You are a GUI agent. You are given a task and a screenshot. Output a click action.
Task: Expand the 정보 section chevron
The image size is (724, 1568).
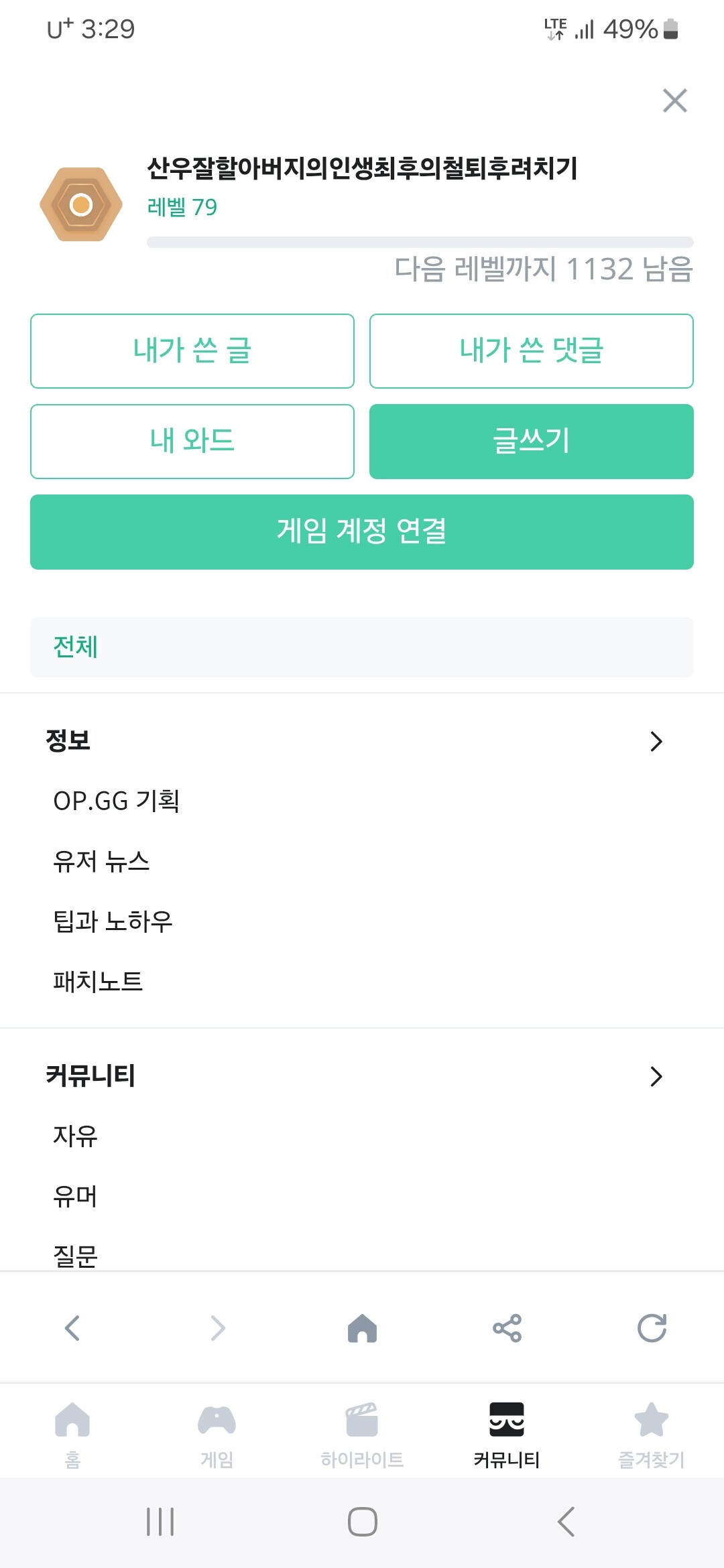pyautogui.click(x=656, y=741)
